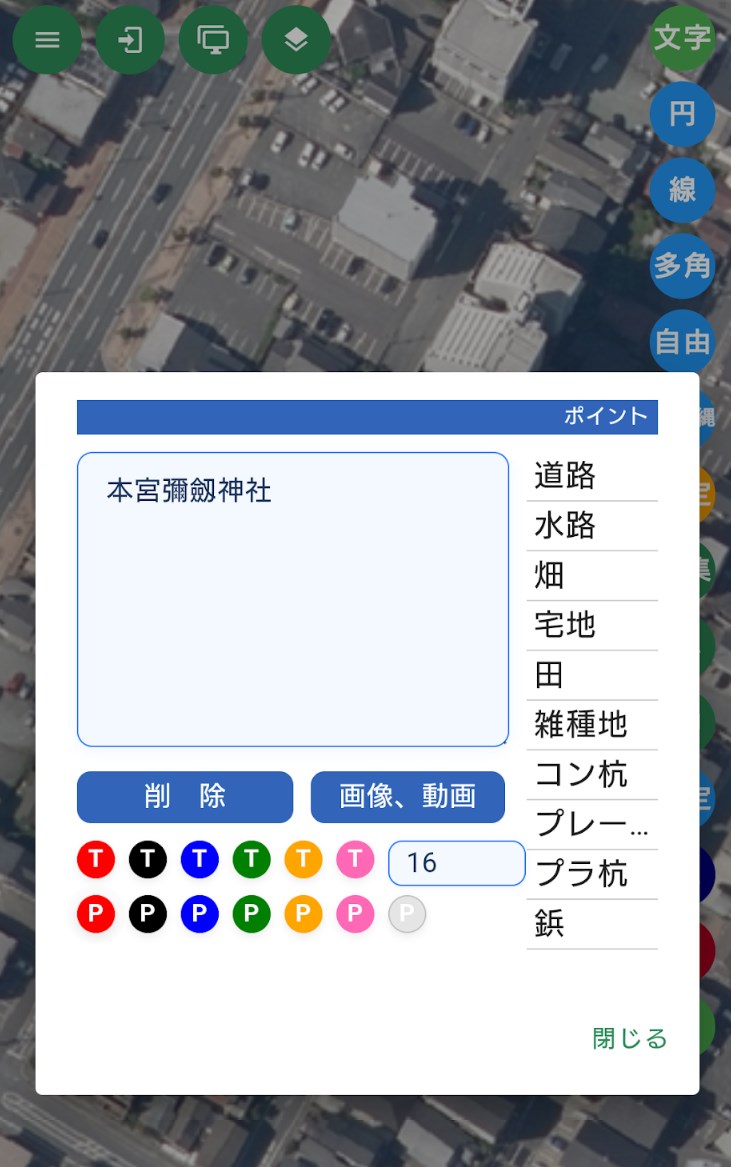Image resolution: width=731 pixels, height=1167 pixels.
Task: Select the 文字 text tool
Action: (x=682, y=38)
